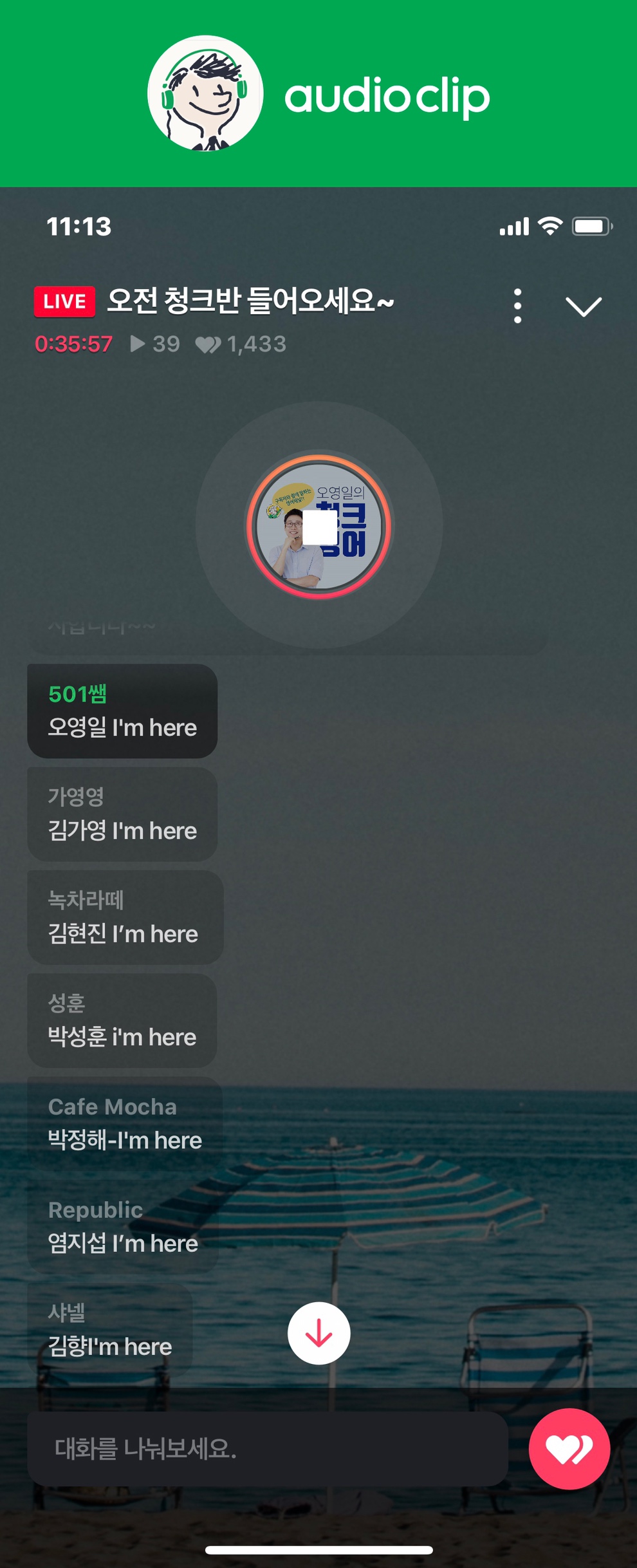Toggle playback on the live show artwork
The height and width of the screenshot is (1568, 637).
click(318, 527)
